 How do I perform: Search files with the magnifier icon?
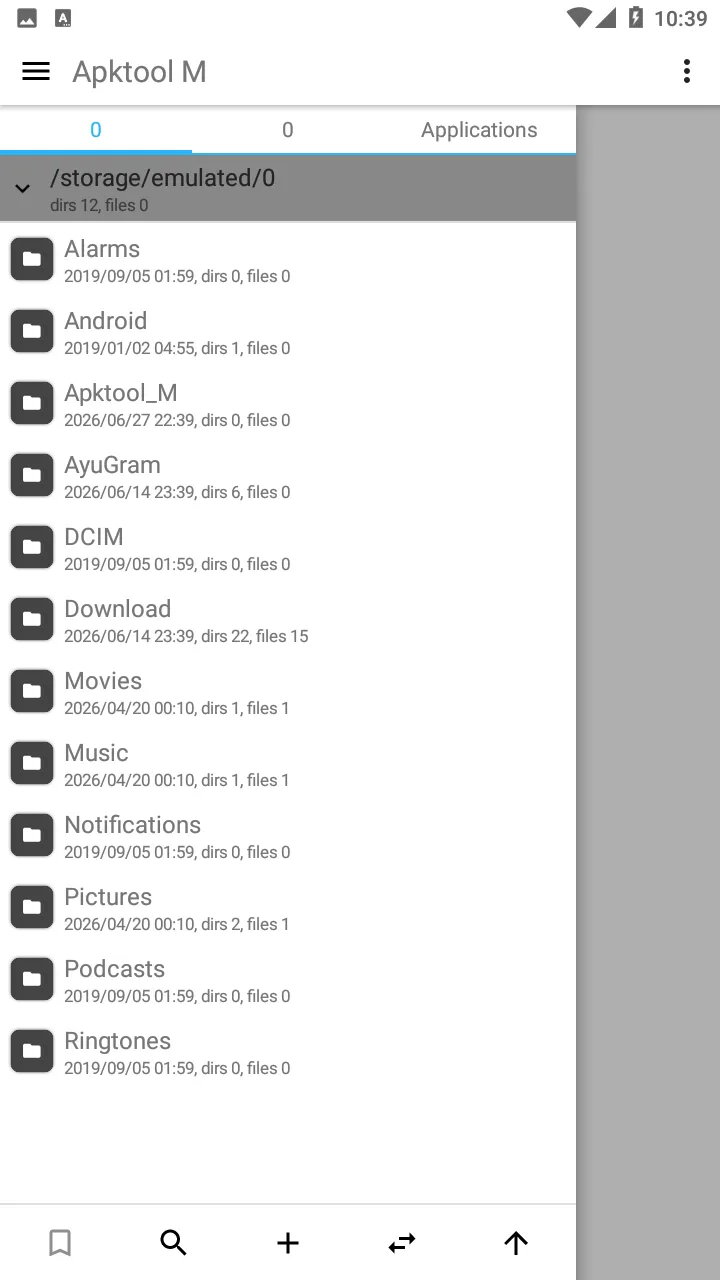pos(173,1243)
